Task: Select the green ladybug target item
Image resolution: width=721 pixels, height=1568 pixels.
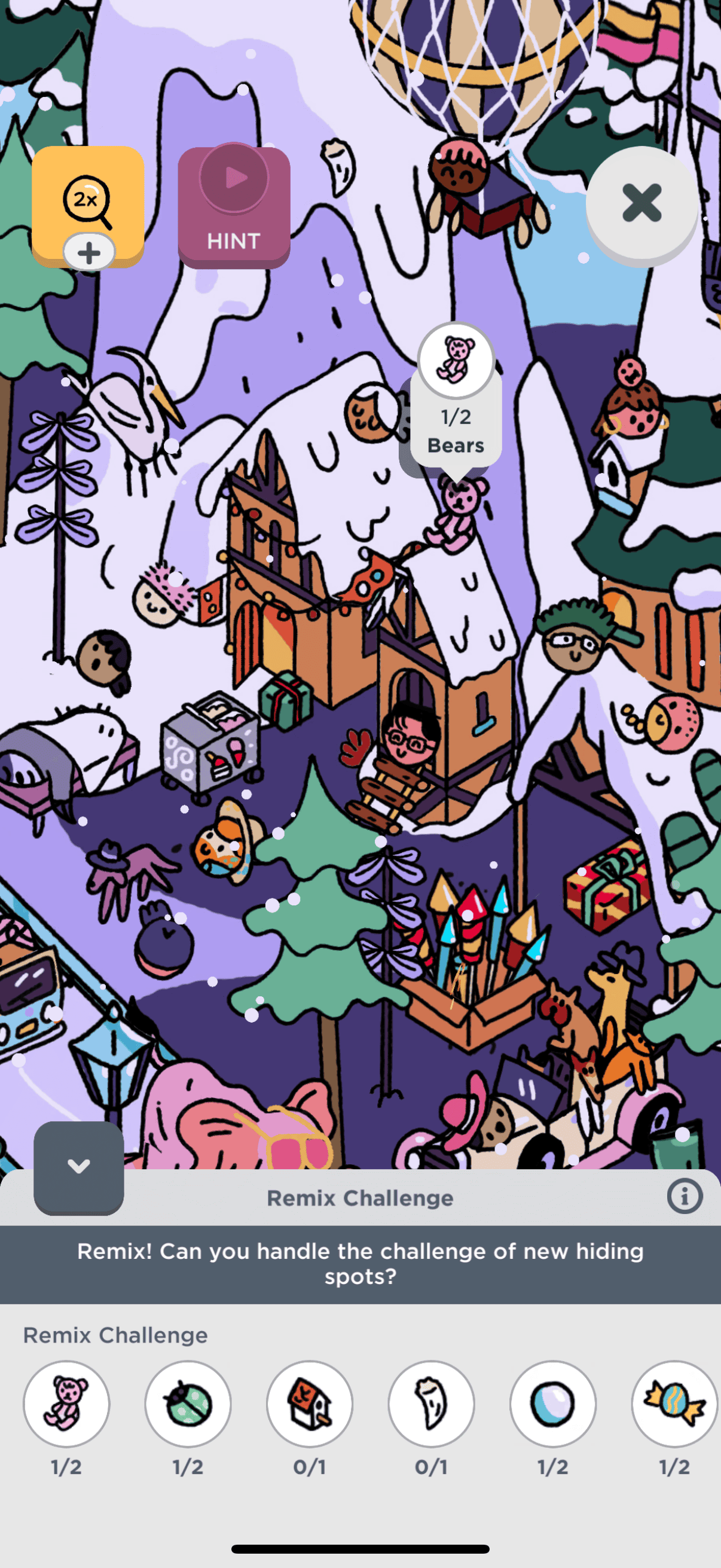Action: [188, 1404]
